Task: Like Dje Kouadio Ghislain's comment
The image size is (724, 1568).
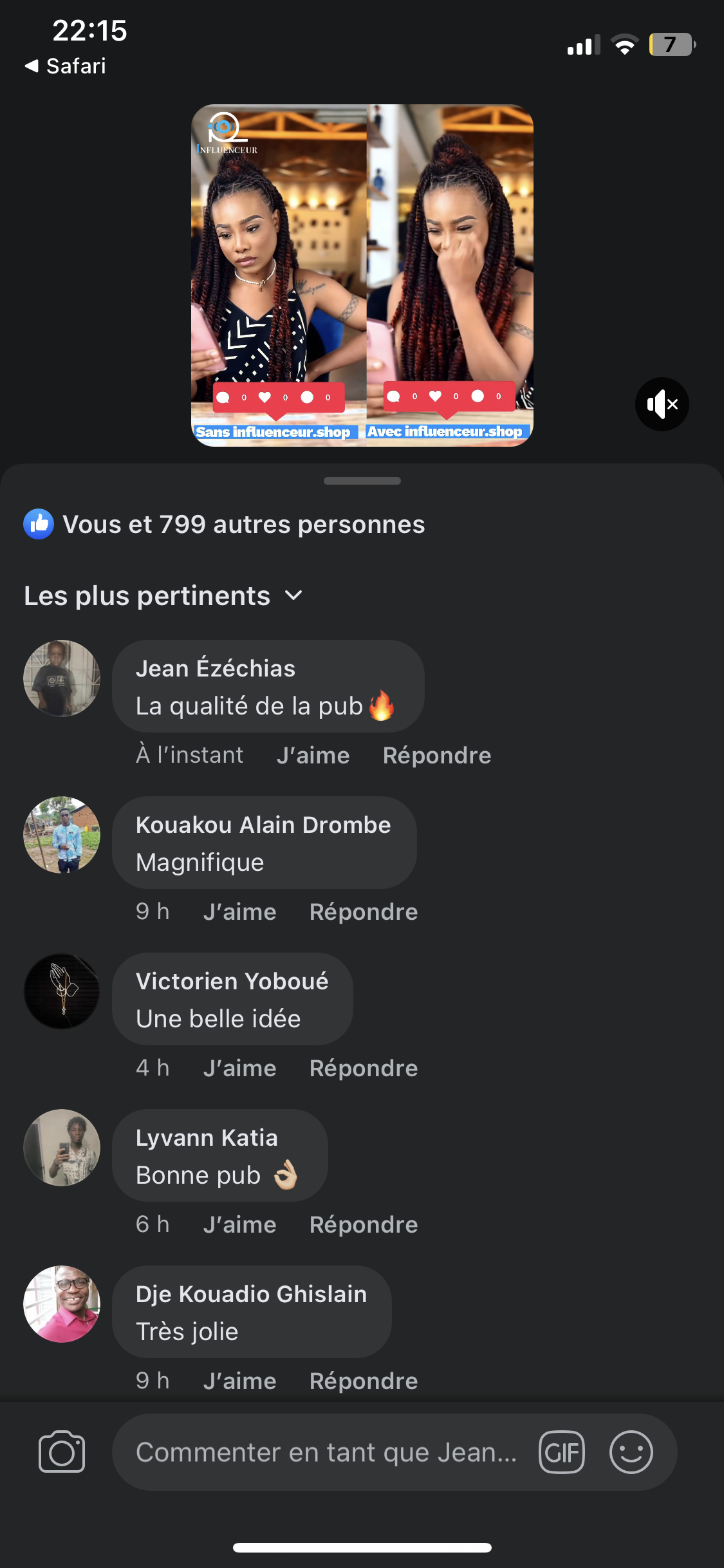Action: (x=239, y=1381)
